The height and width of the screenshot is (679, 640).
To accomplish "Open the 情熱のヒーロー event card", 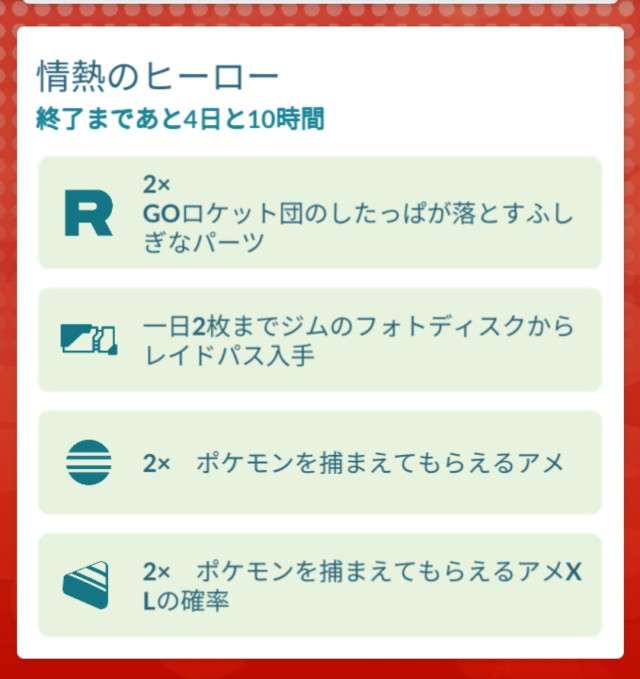I will click(158, 78).
